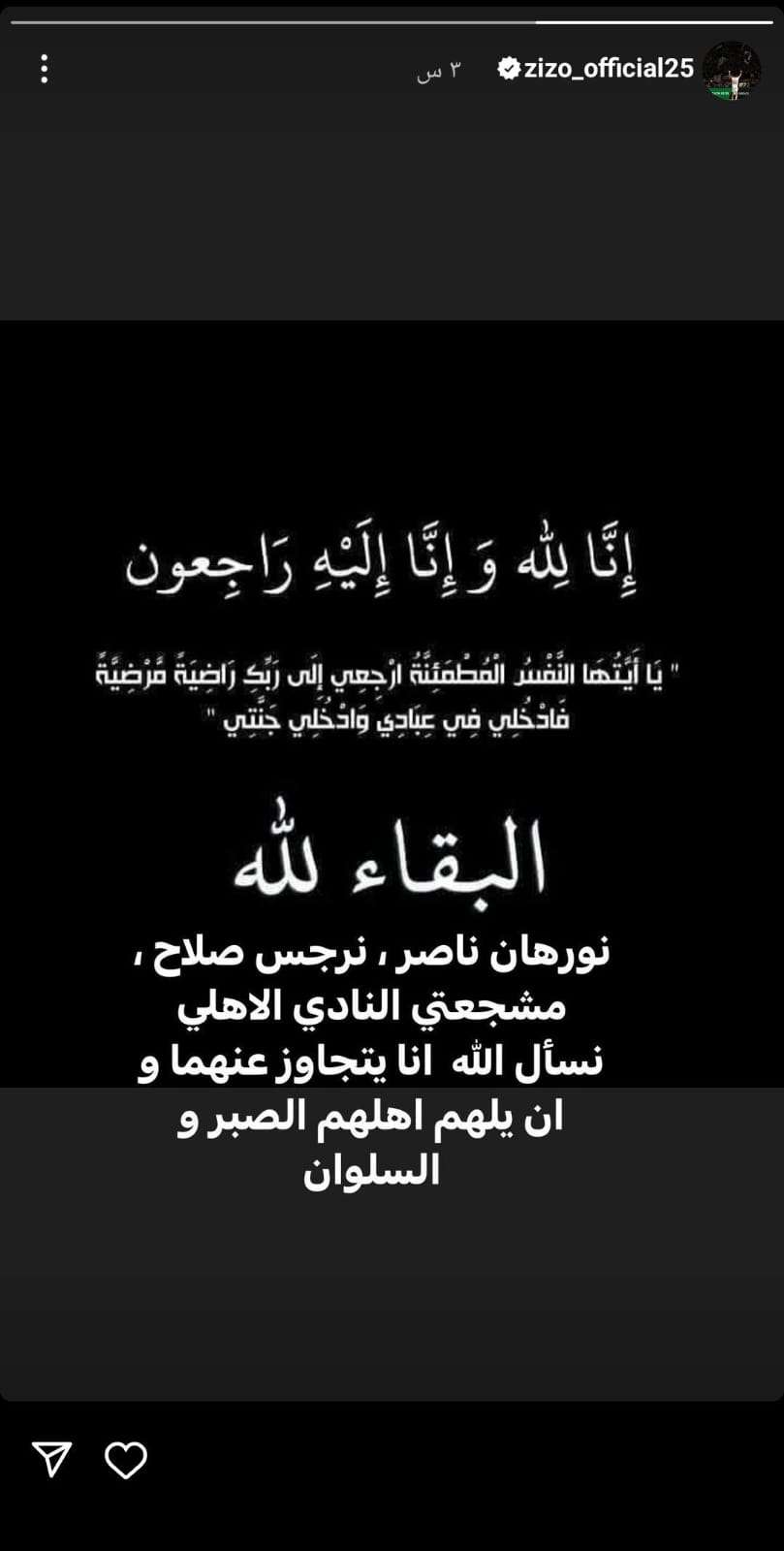Tap zizo_official25 profile picture
Image resolution: width=784 pixels, height=1551 pixels.
(x=732, y=70)
